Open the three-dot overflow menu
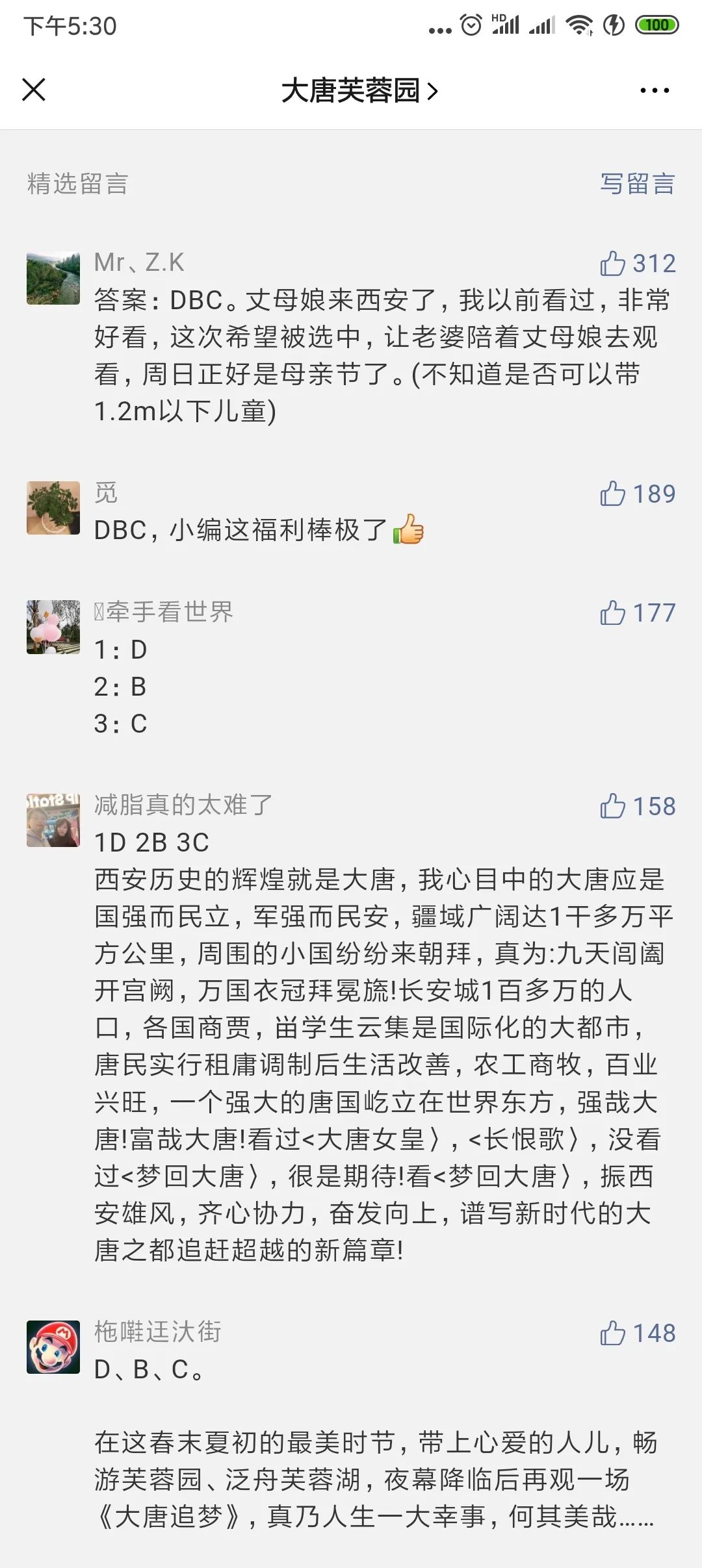Screen dimensions: 702x1568 click(x=655, y=90)
